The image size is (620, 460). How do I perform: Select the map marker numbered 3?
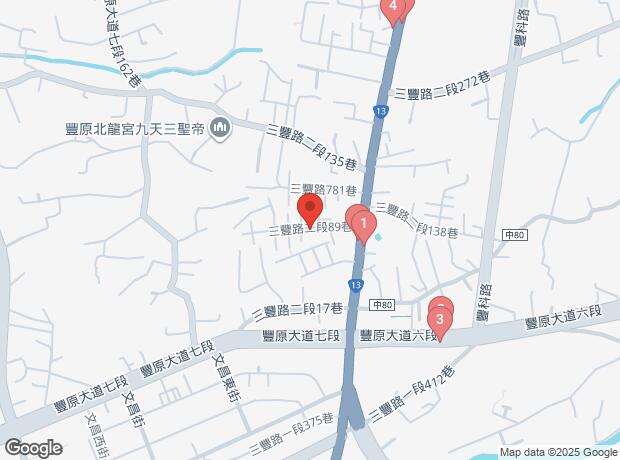point(440,321)
